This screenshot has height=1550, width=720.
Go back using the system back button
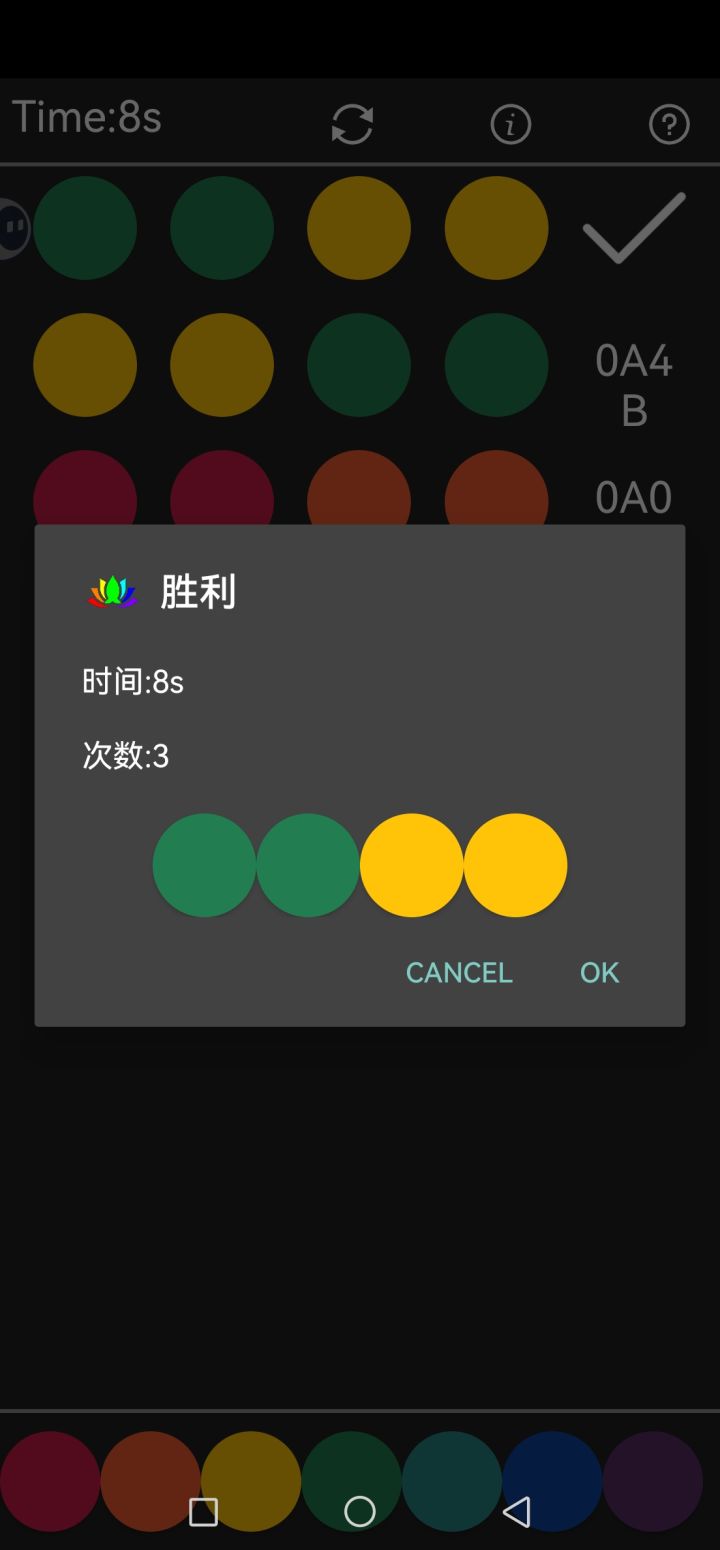tap(516, 1511)
